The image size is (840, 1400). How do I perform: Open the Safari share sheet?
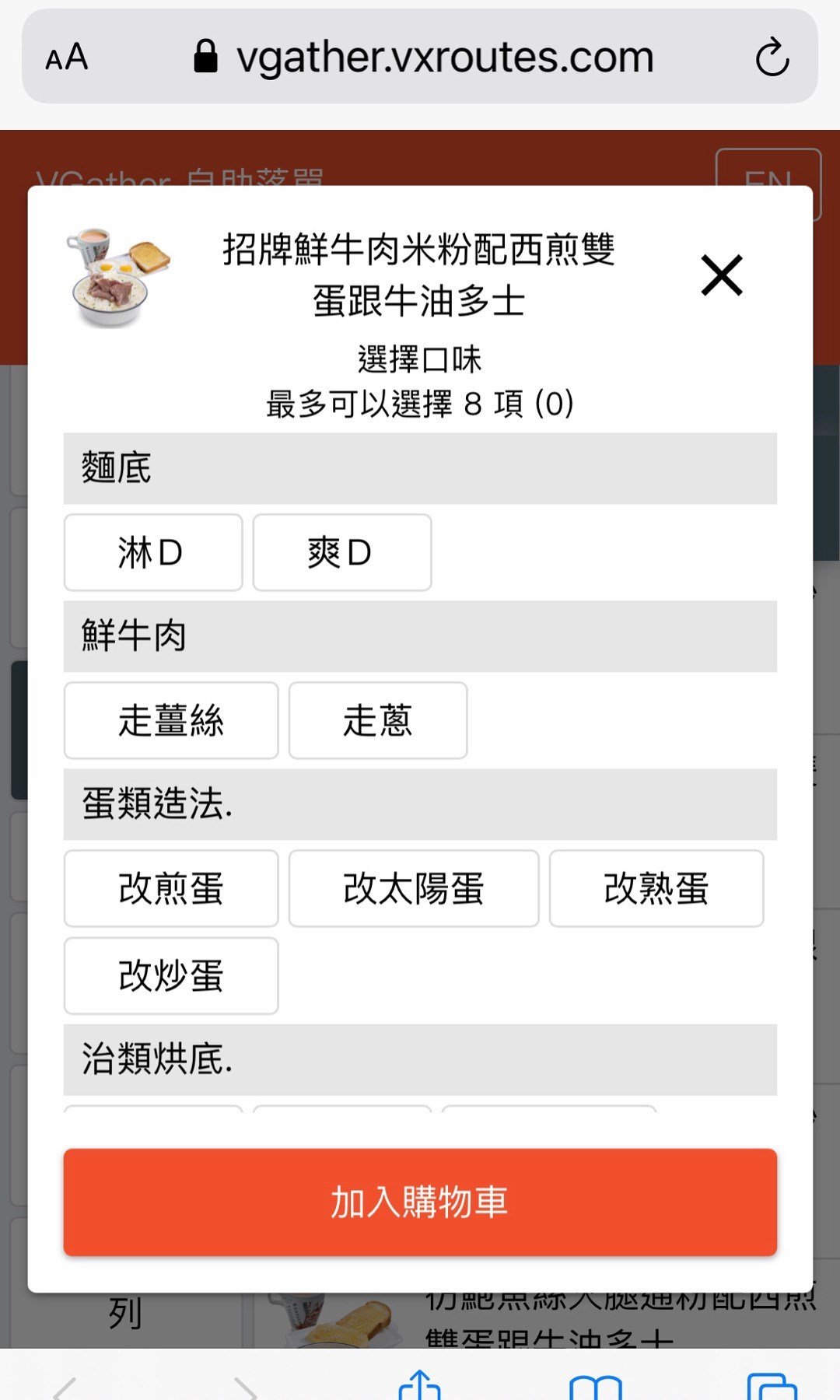(x=420, y=1384)
